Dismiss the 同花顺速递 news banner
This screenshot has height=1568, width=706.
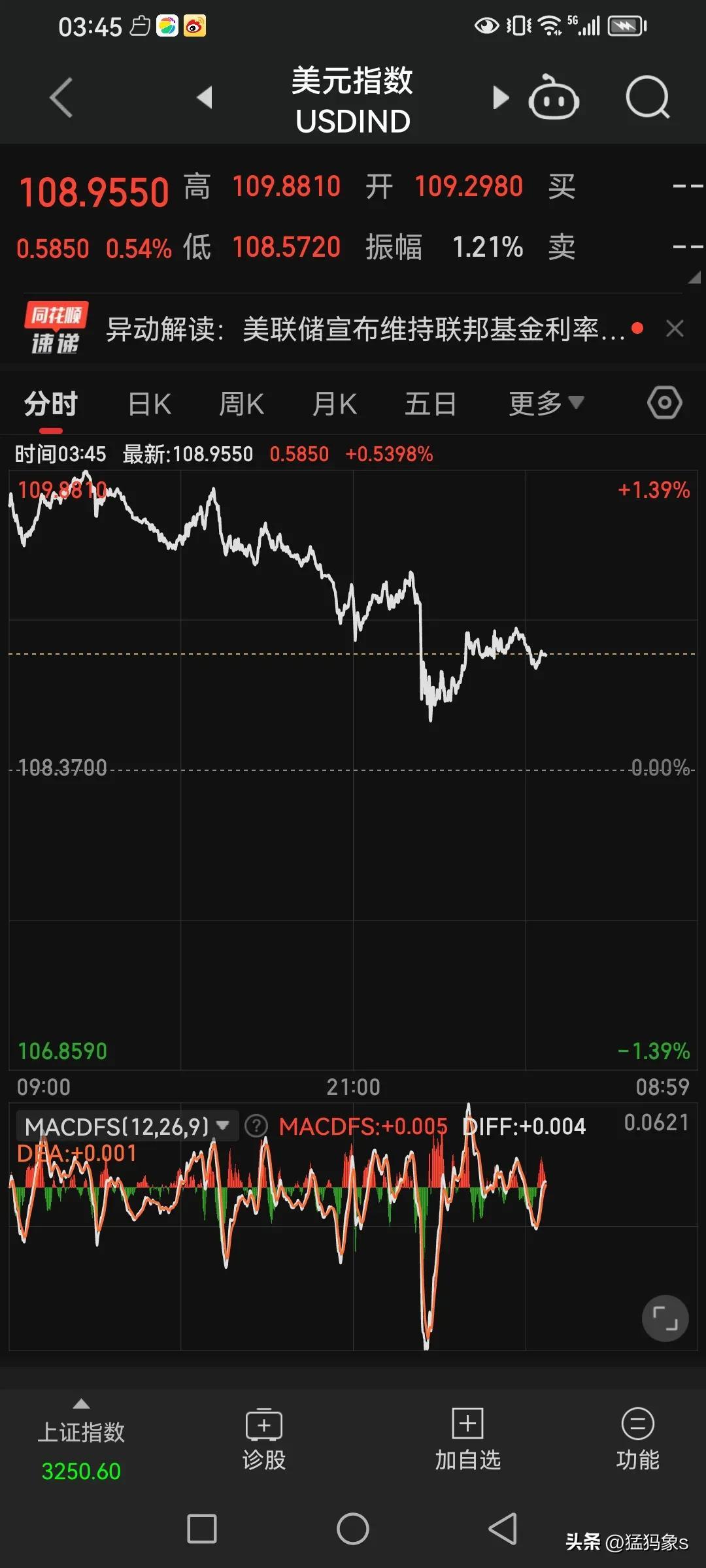pos(675,329)
